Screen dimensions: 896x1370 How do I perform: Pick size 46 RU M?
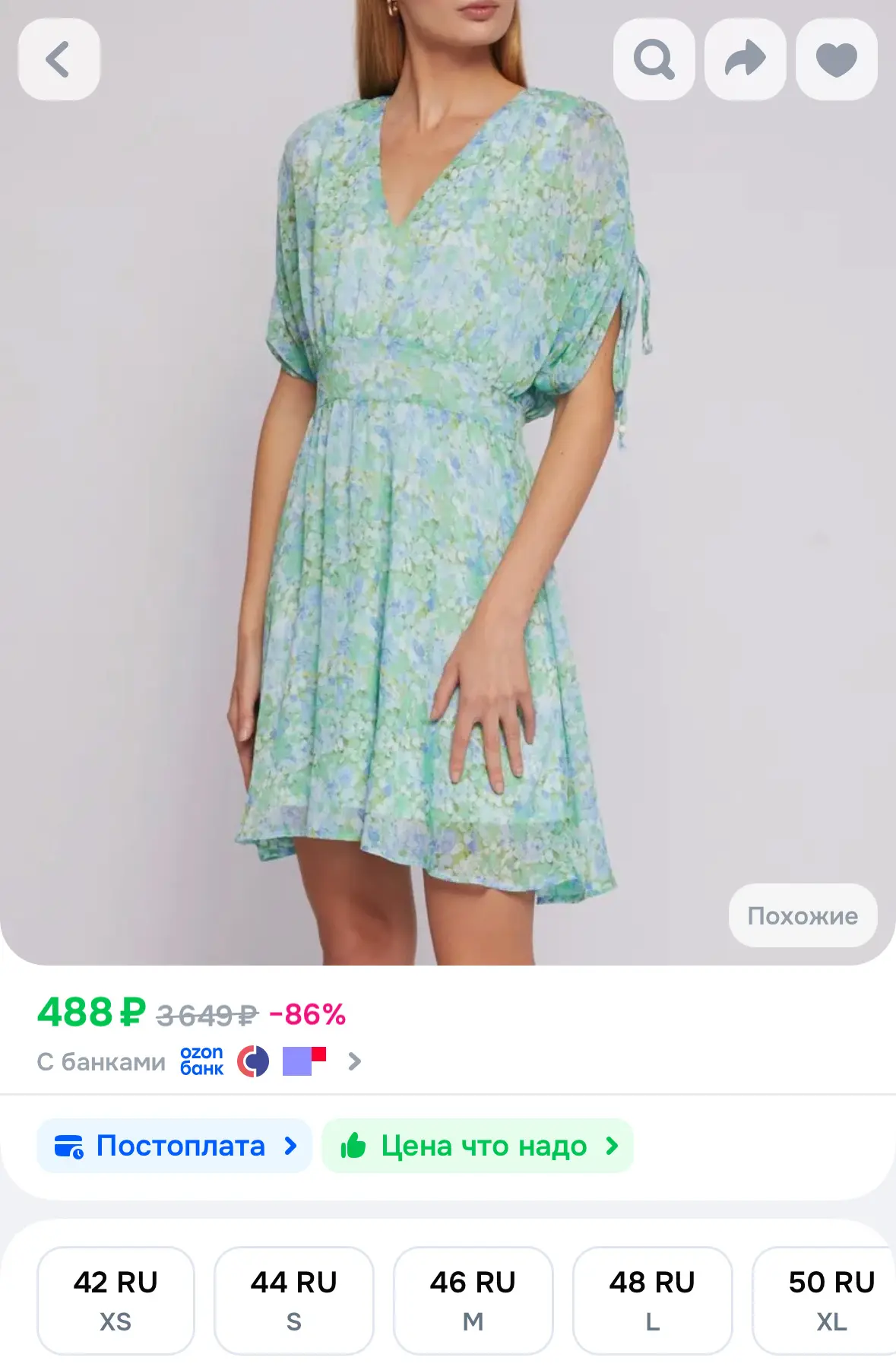click(x=473, y=1300)
